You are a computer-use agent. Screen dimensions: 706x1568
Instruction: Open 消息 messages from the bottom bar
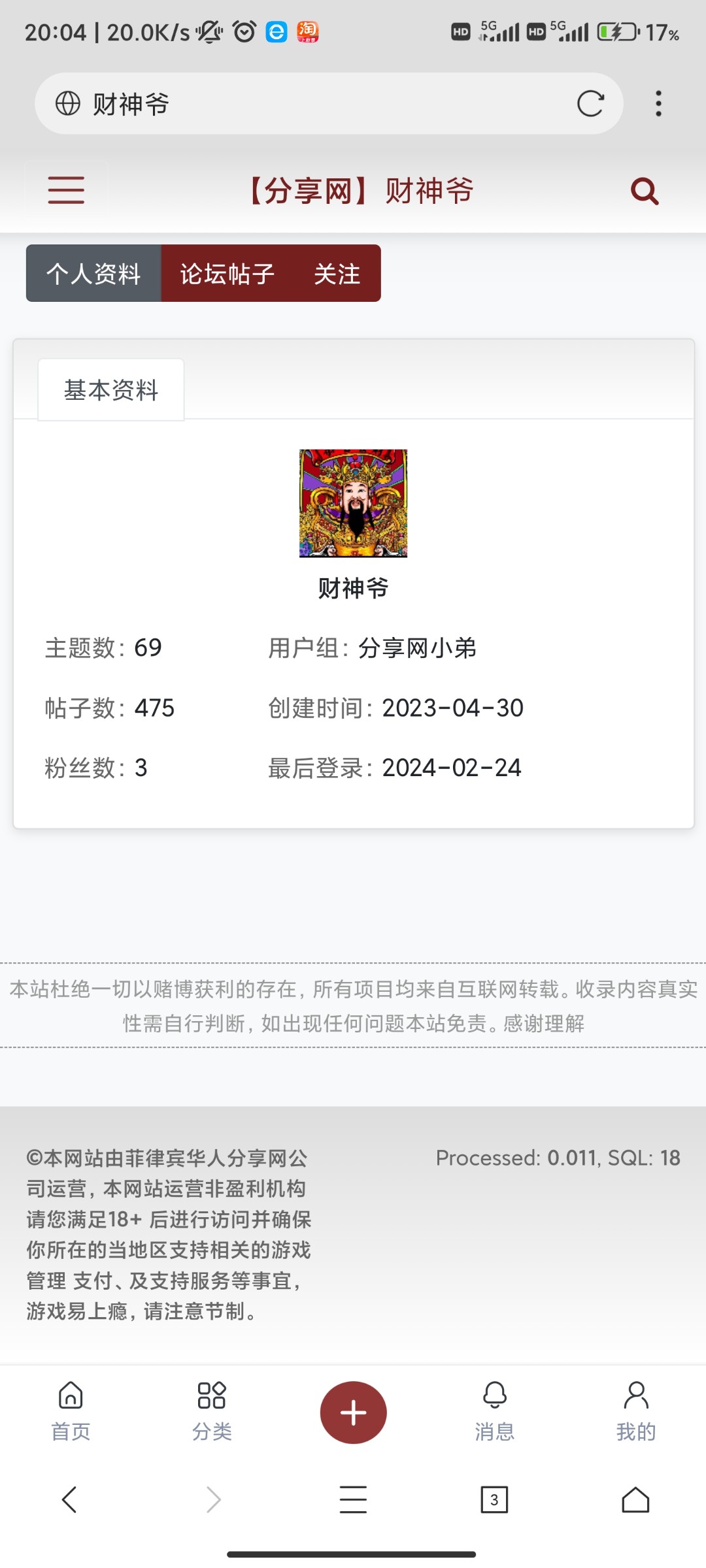click(494, 1411)
